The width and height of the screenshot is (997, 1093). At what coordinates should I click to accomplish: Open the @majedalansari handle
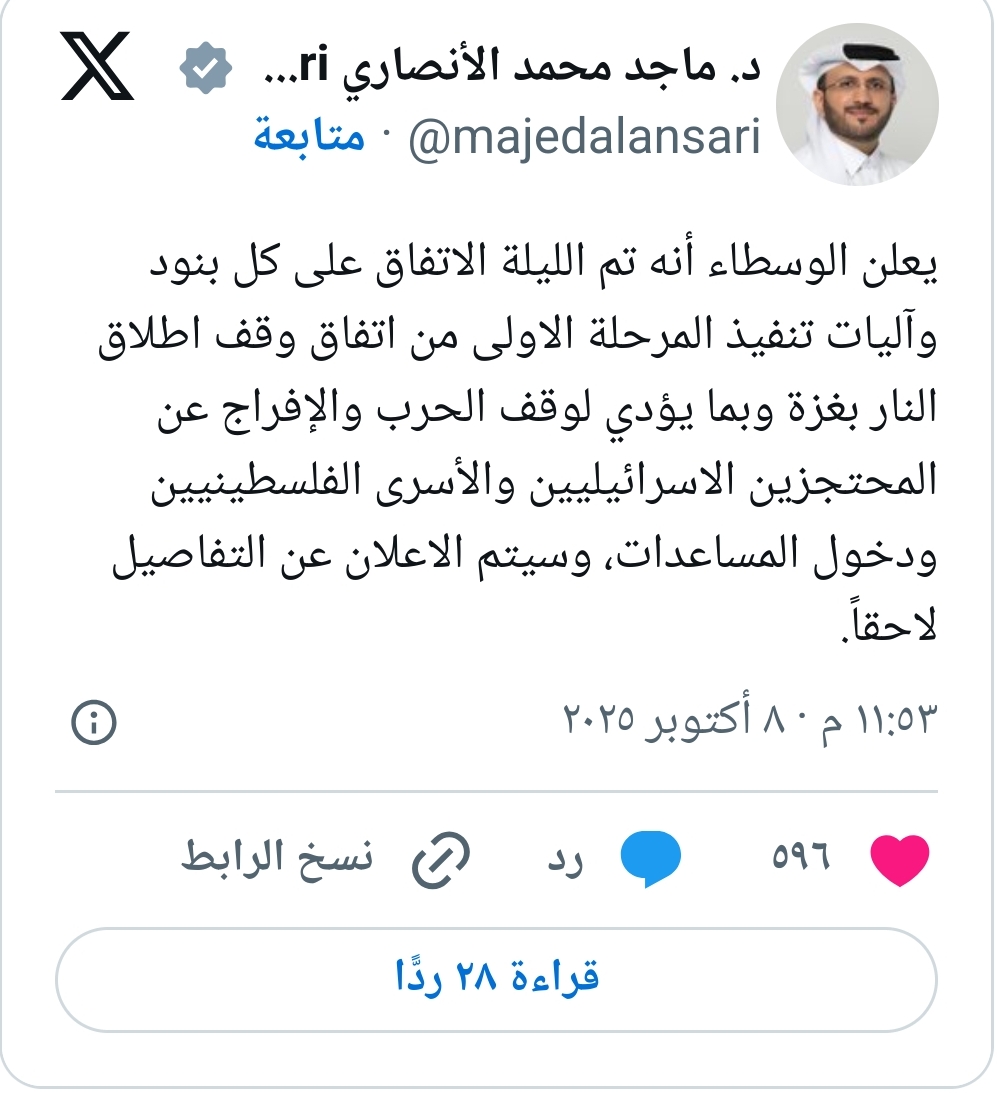[584, 139]
